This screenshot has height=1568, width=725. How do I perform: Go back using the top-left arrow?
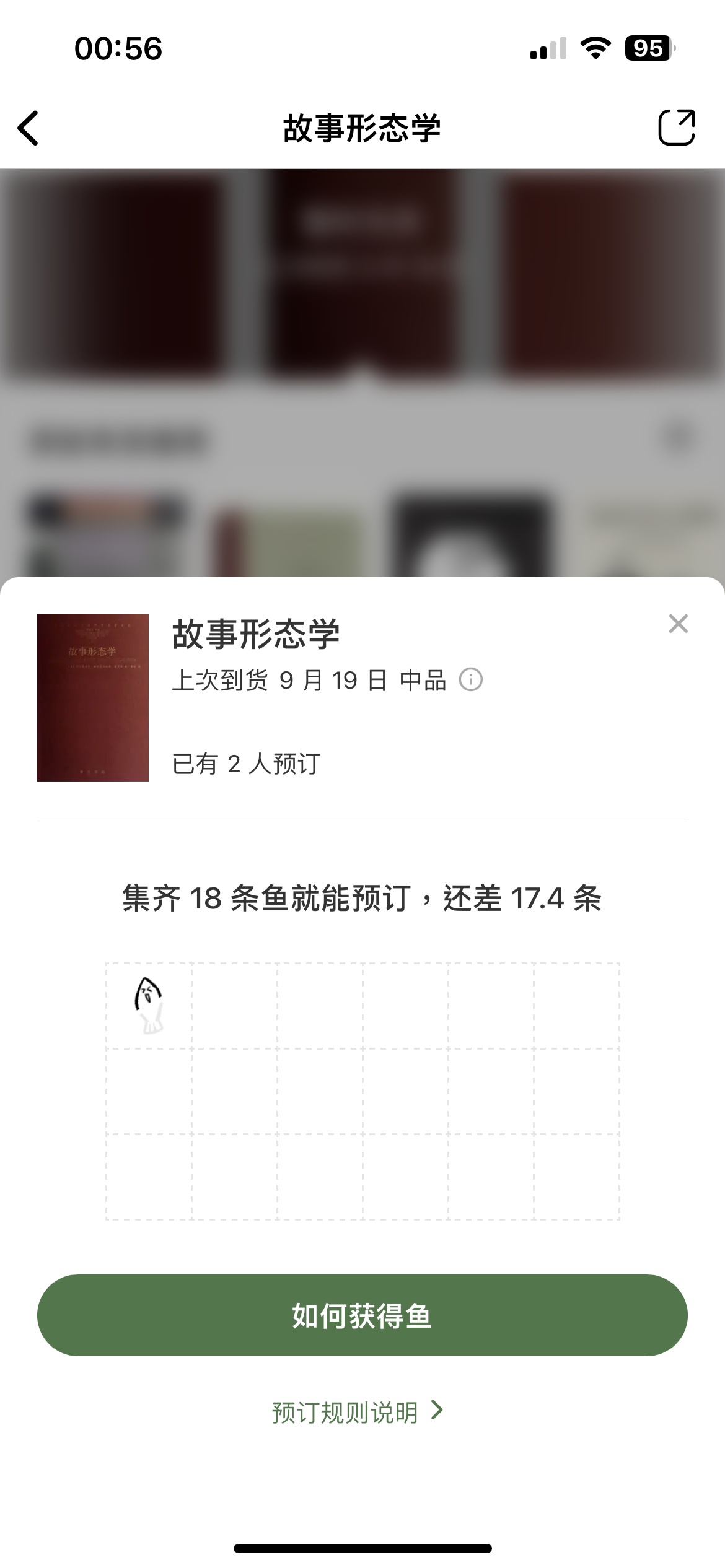(x=29, y=128)
